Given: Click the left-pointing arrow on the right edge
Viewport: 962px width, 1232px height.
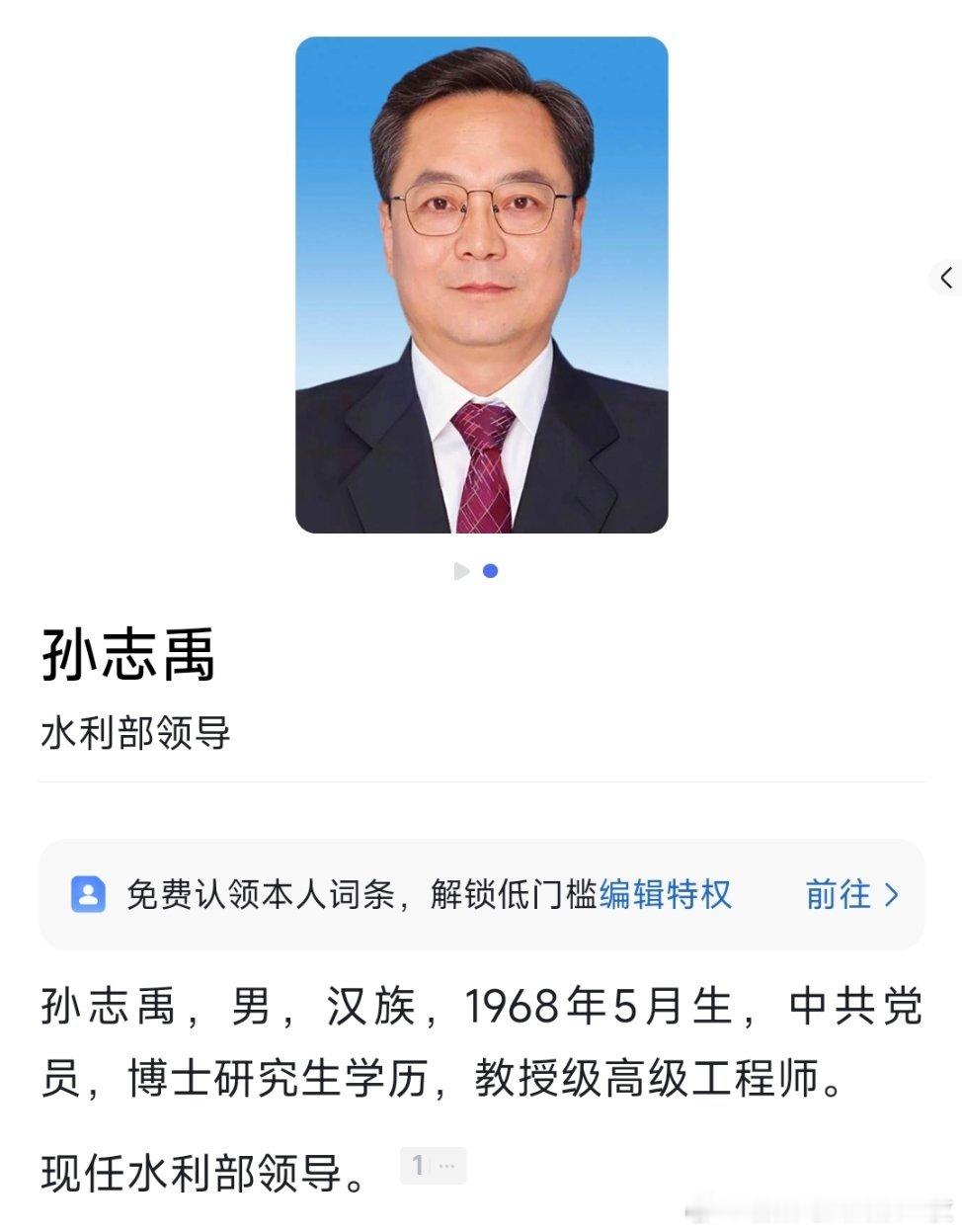Looking at the screenshot, I should [x=946, y=278].
